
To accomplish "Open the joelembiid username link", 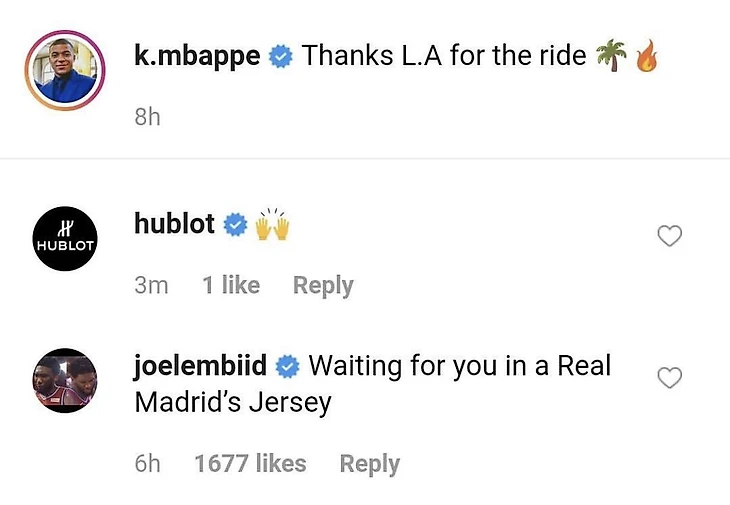I will click(200, 366).
